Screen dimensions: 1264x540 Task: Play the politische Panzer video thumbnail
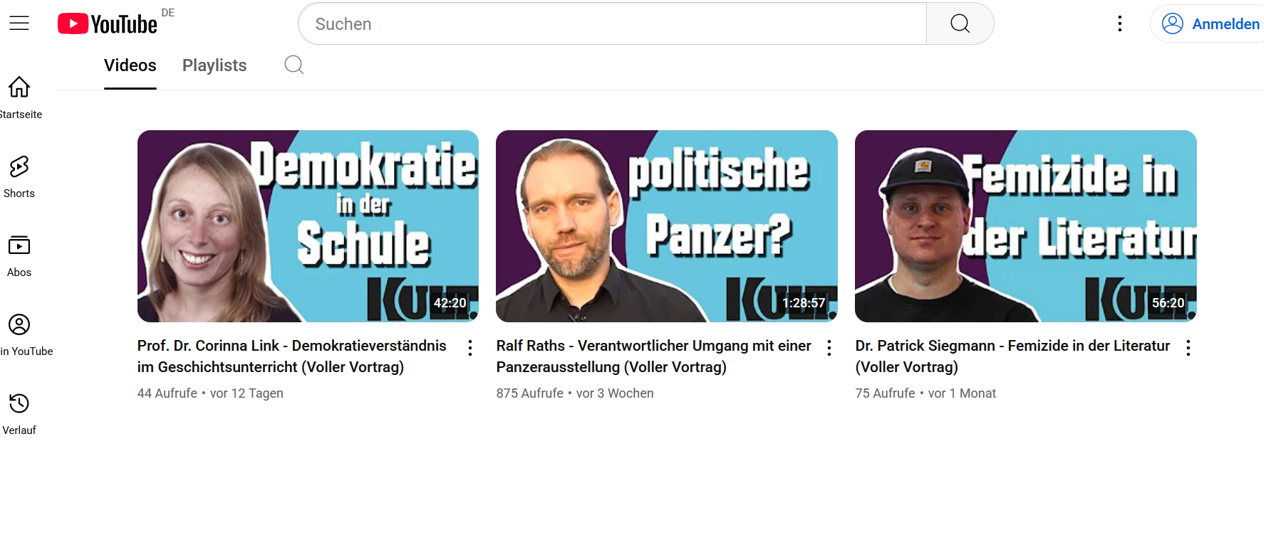pyautogui.click(x=666, y=226)
